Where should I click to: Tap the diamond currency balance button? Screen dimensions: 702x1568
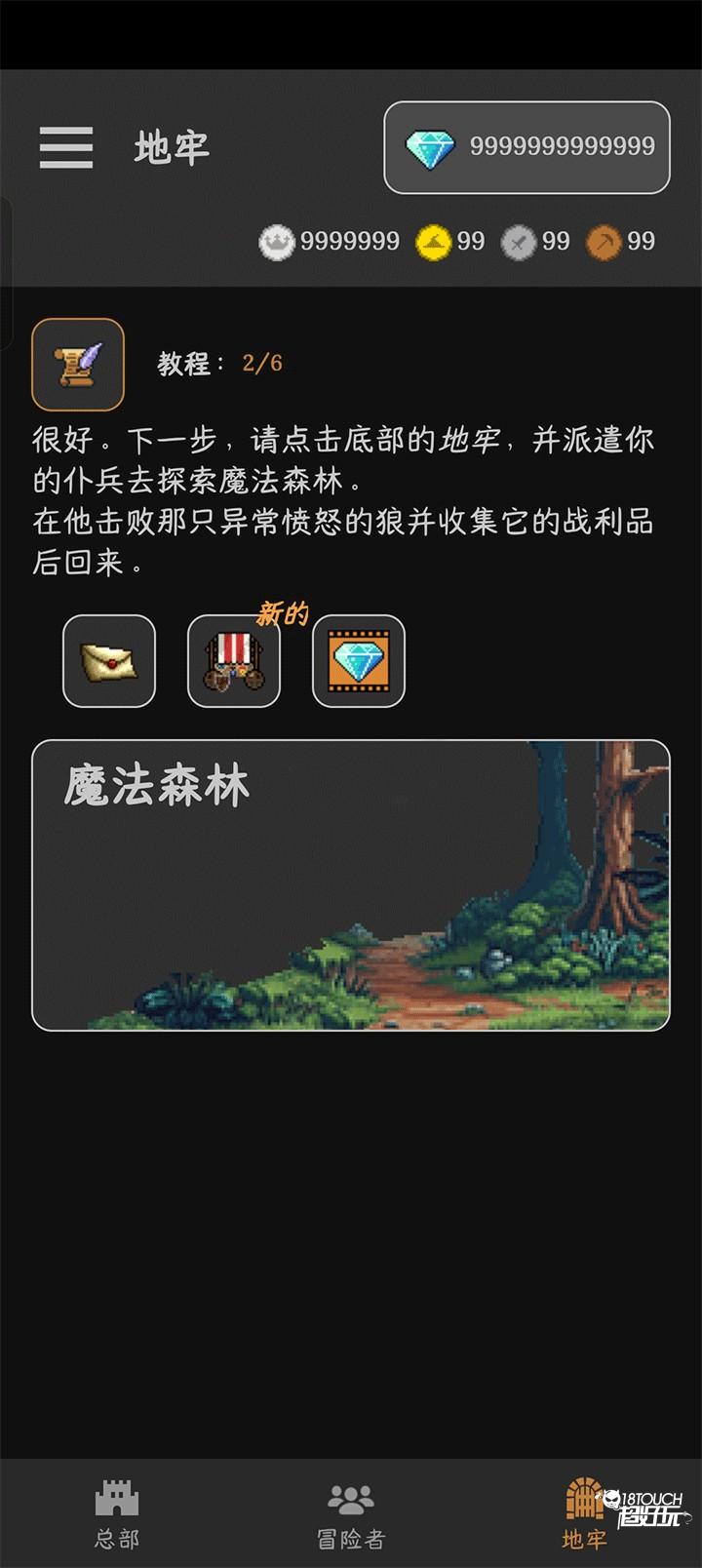[526, 147]
